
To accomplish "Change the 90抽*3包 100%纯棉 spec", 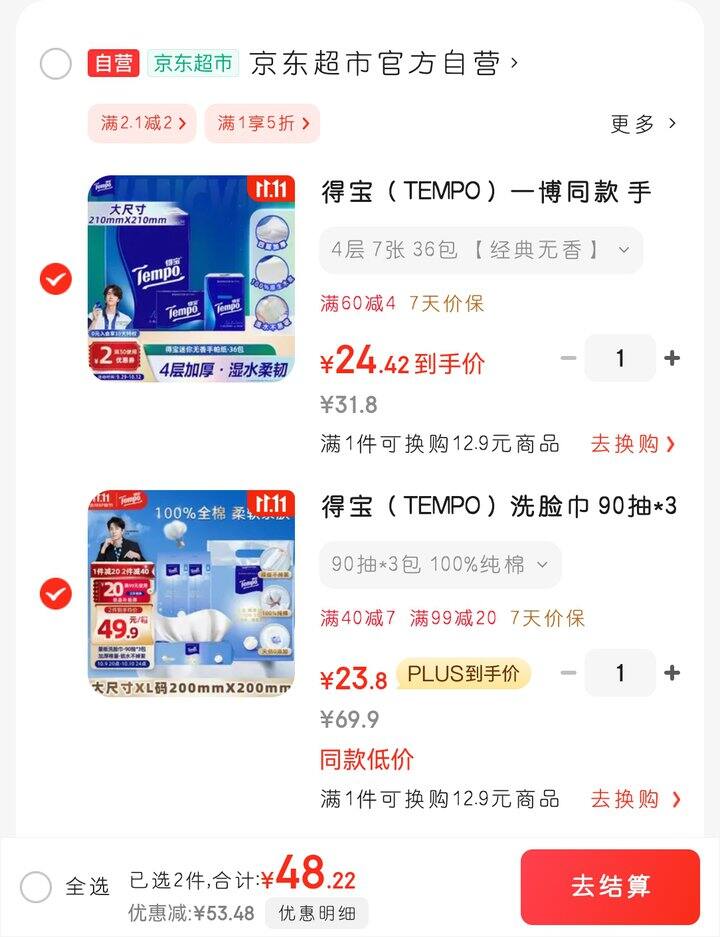I will tap(440, 565).
